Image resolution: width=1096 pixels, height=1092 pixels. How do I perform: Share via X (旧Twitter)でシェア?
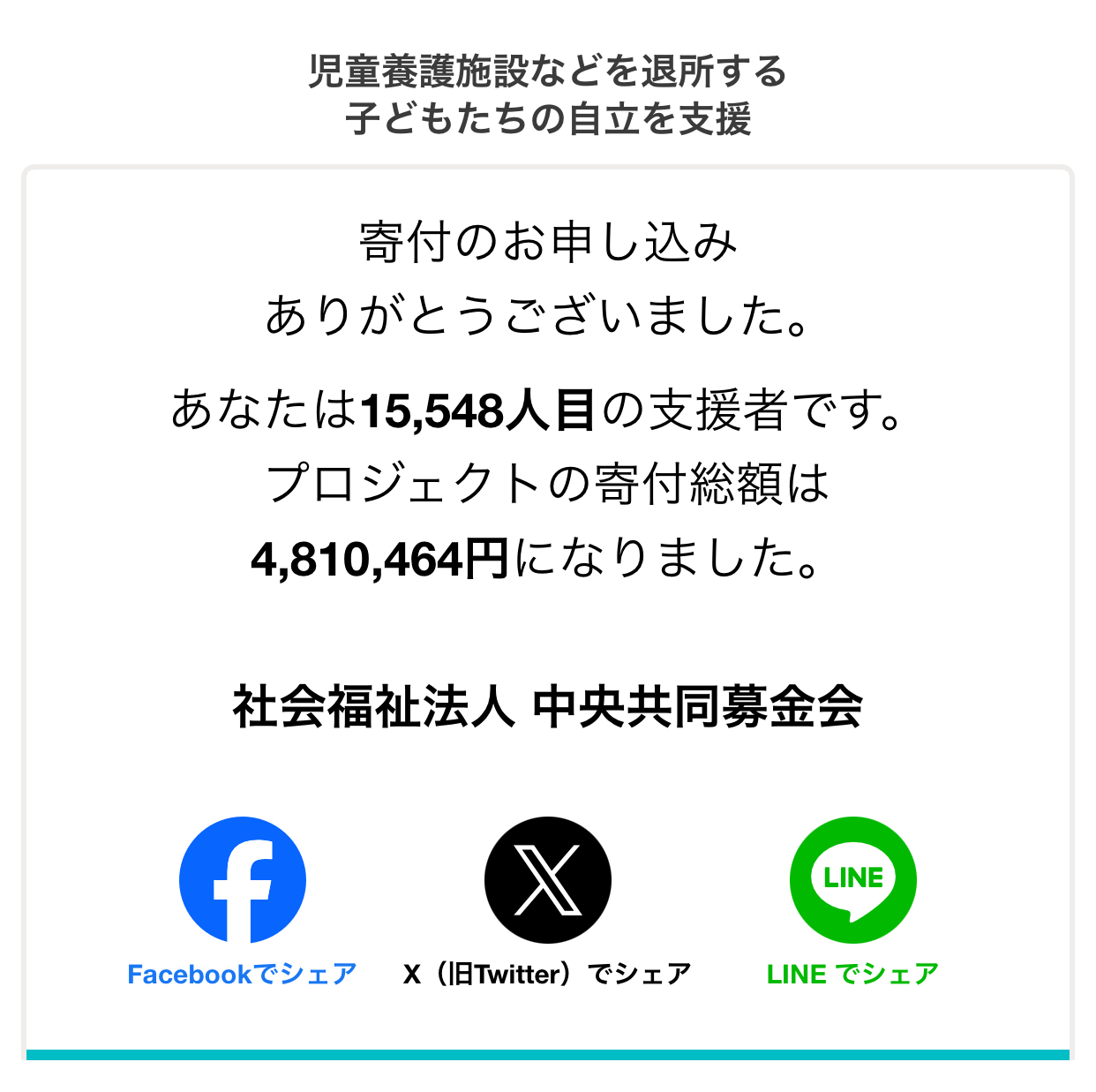click(x=547, y=880)
